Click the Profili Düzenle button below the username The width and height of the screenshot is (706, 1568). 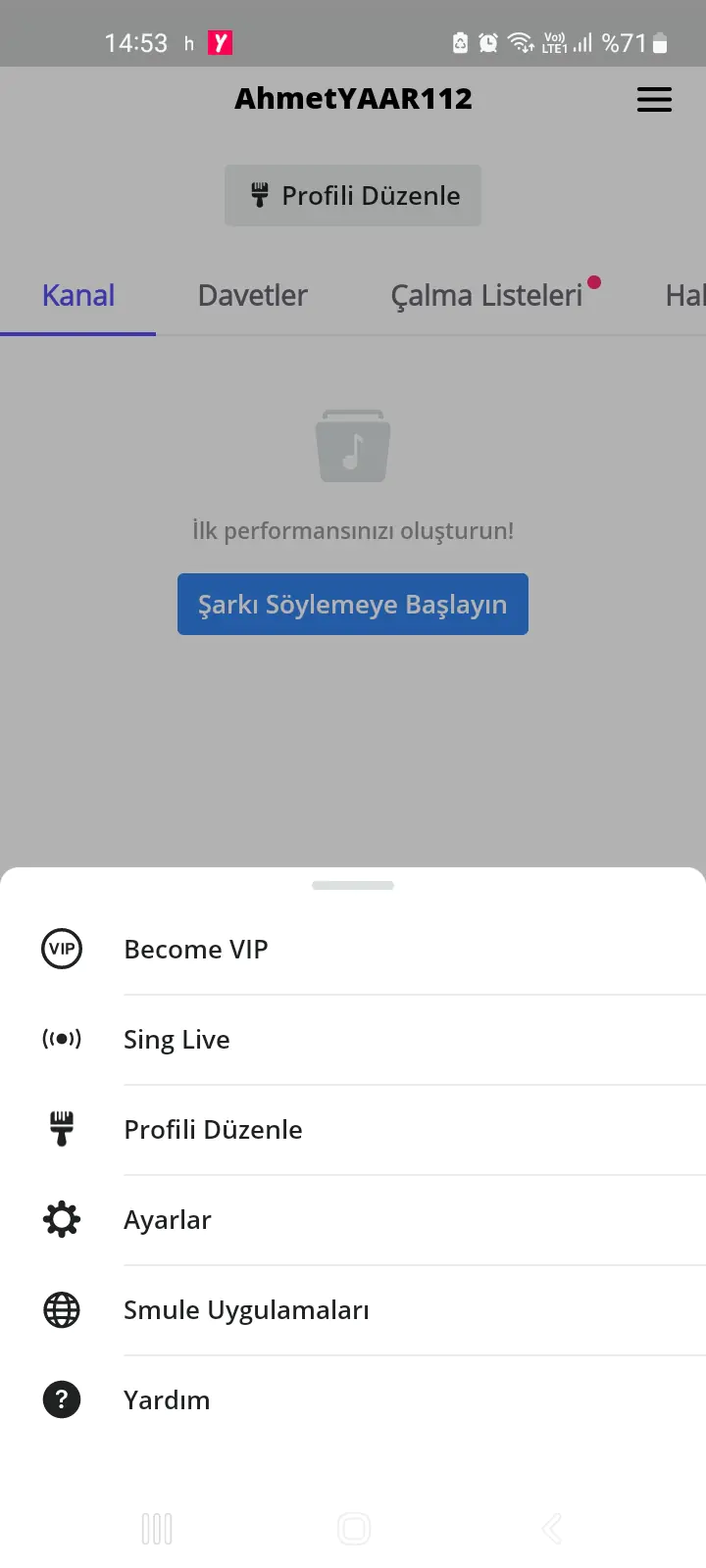pos(353,195)
